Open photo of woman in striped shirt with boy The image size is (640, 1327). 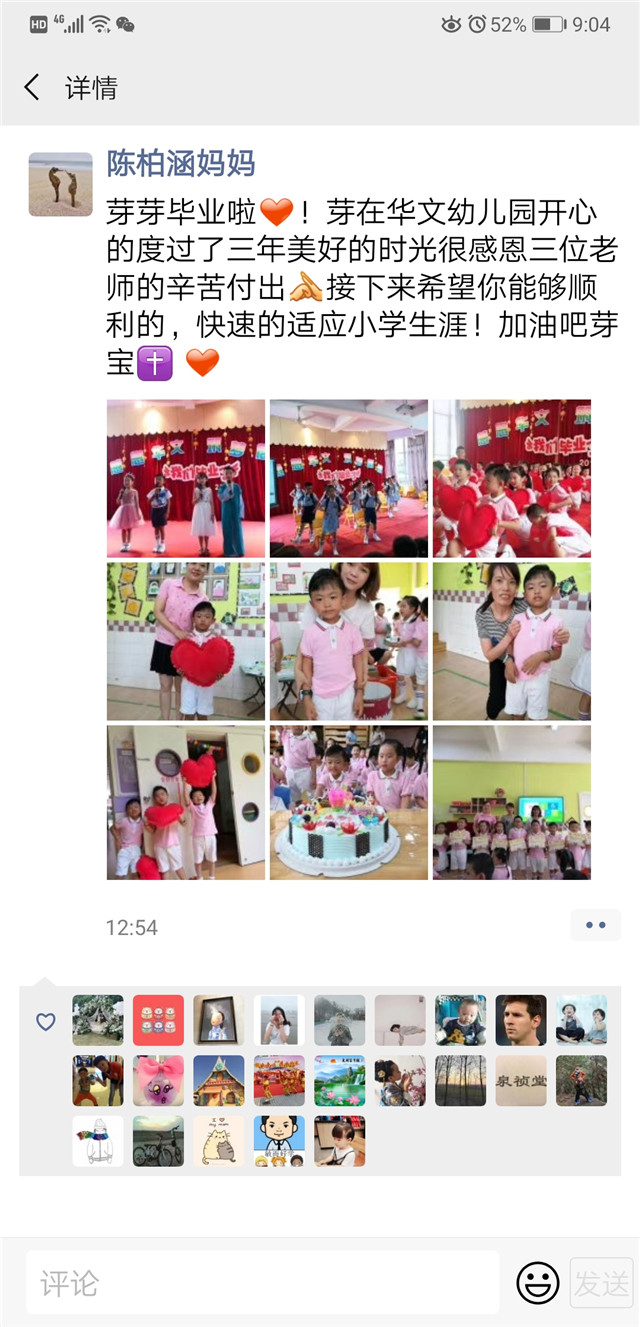click(x=511, y=641)
